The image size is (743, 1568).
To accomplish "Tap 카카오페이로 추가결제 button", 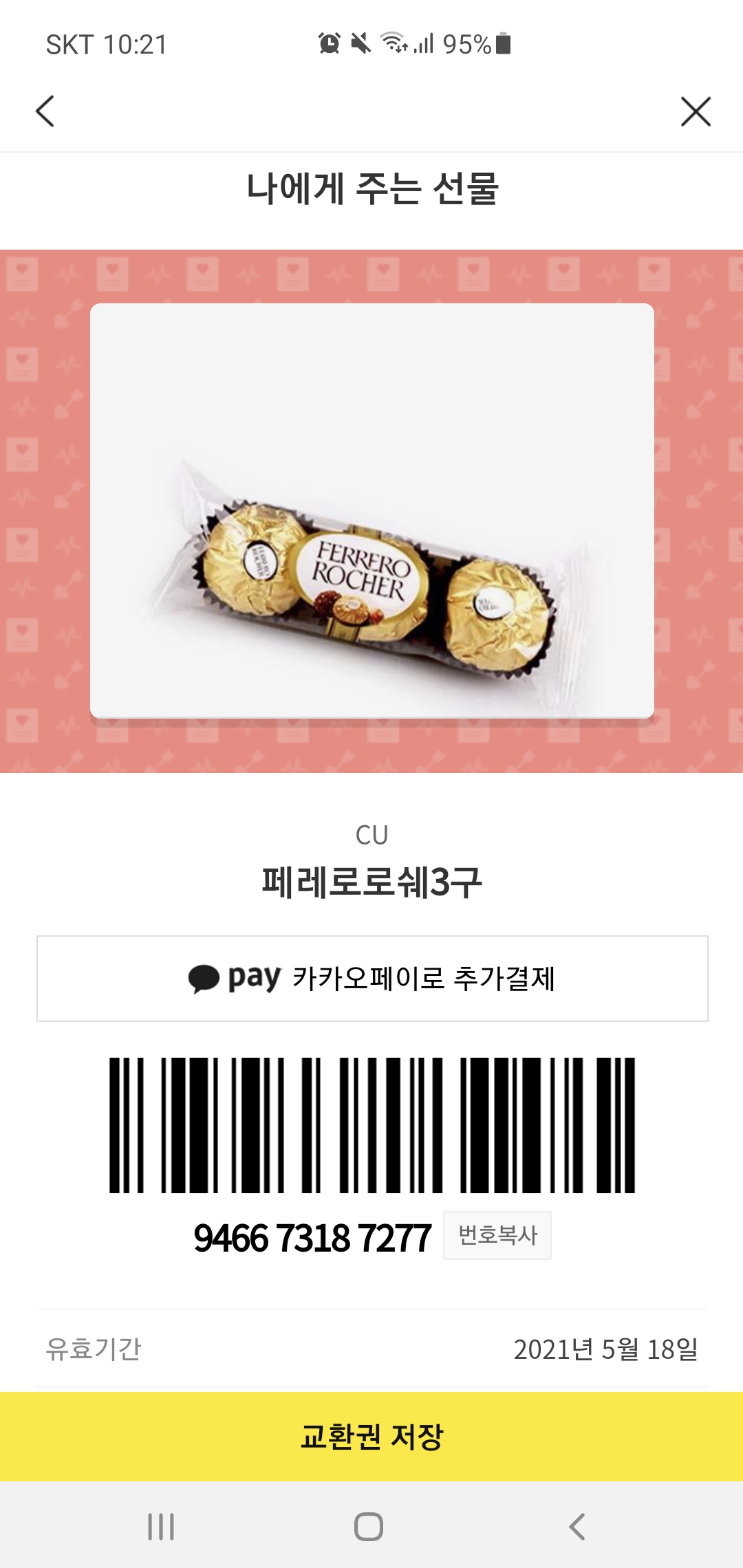I will tap(372, 978).
